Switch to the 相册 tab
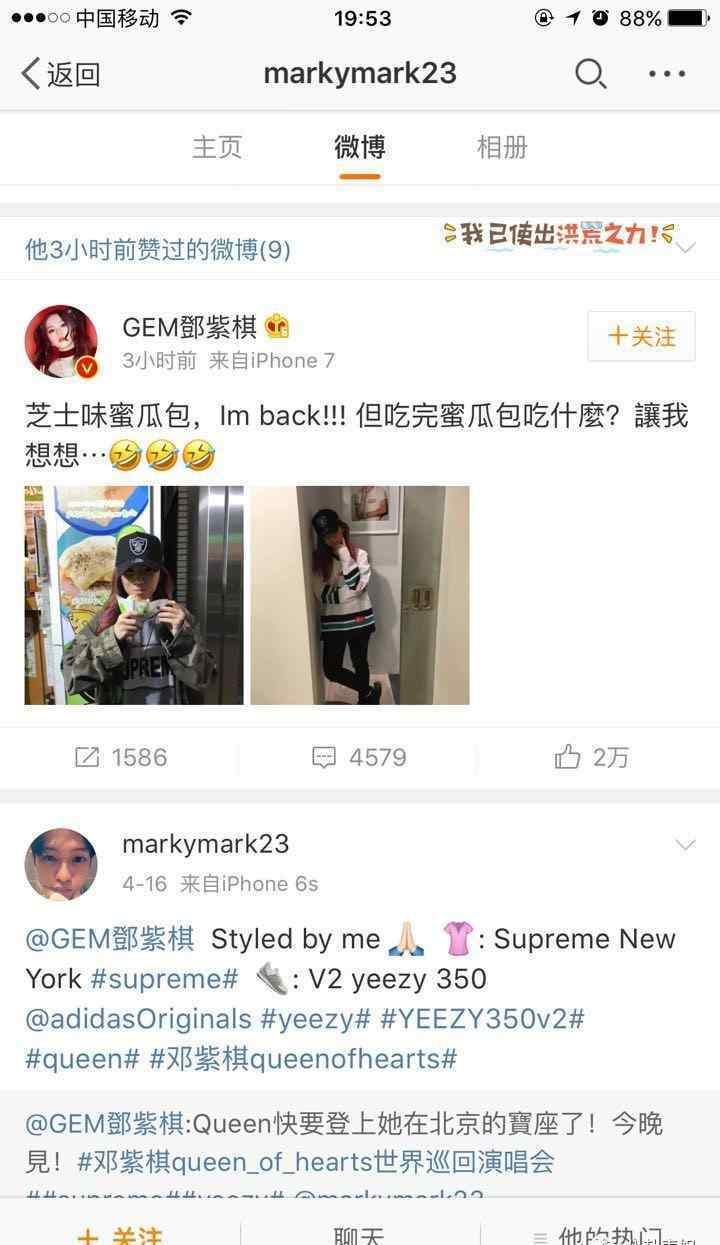This screenshot has width=720, height=1245. (502, 147)
